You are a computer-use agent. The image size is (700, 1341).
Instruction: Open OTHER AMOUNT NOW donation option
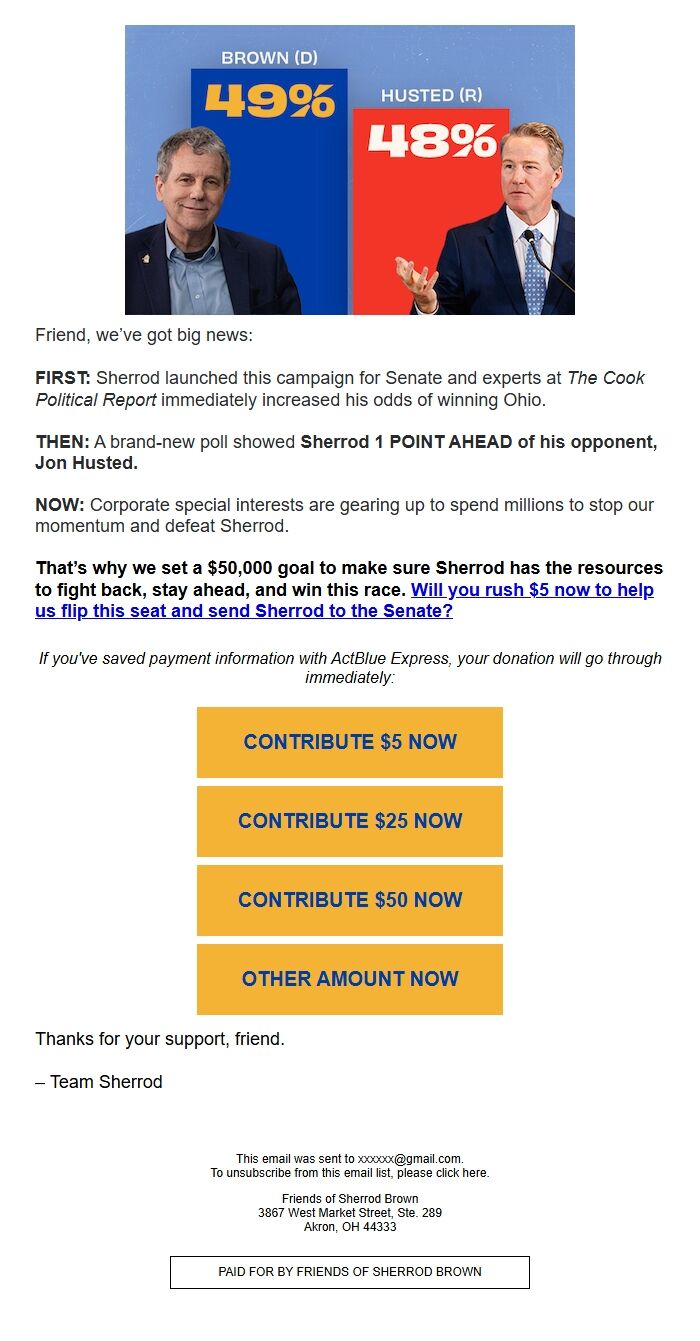click(350, 979)
